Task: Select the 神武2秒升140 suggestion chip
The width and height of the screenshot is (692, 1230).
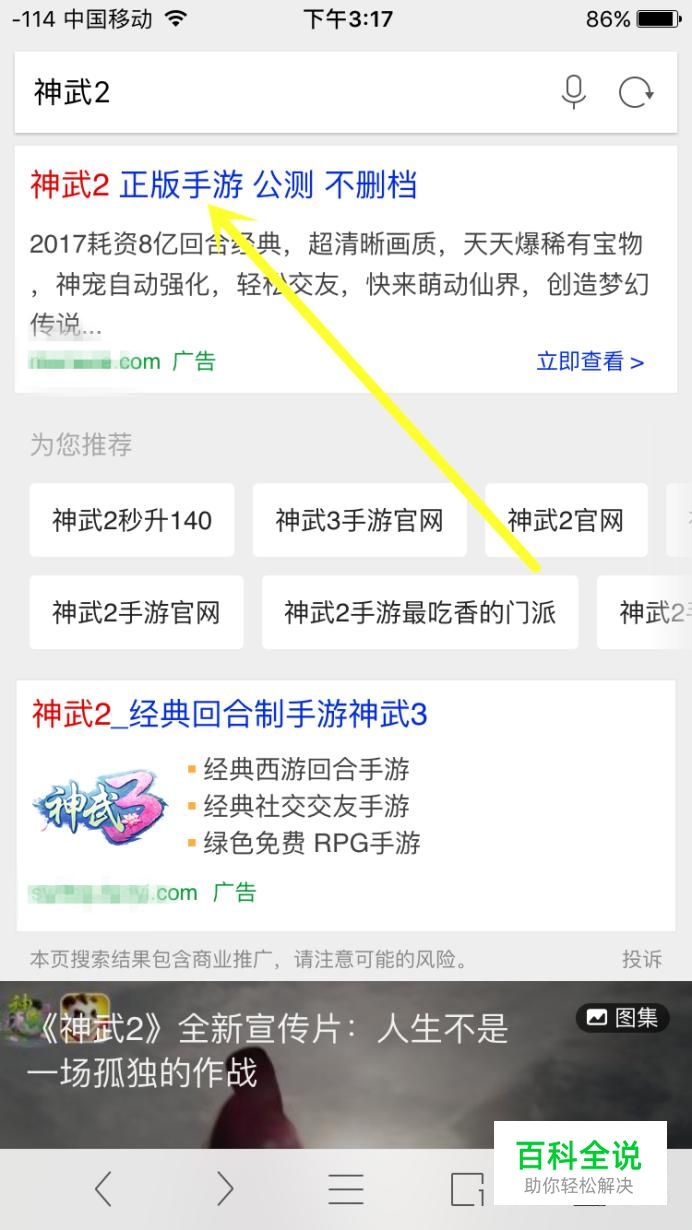Action: [x=132, y=520]
